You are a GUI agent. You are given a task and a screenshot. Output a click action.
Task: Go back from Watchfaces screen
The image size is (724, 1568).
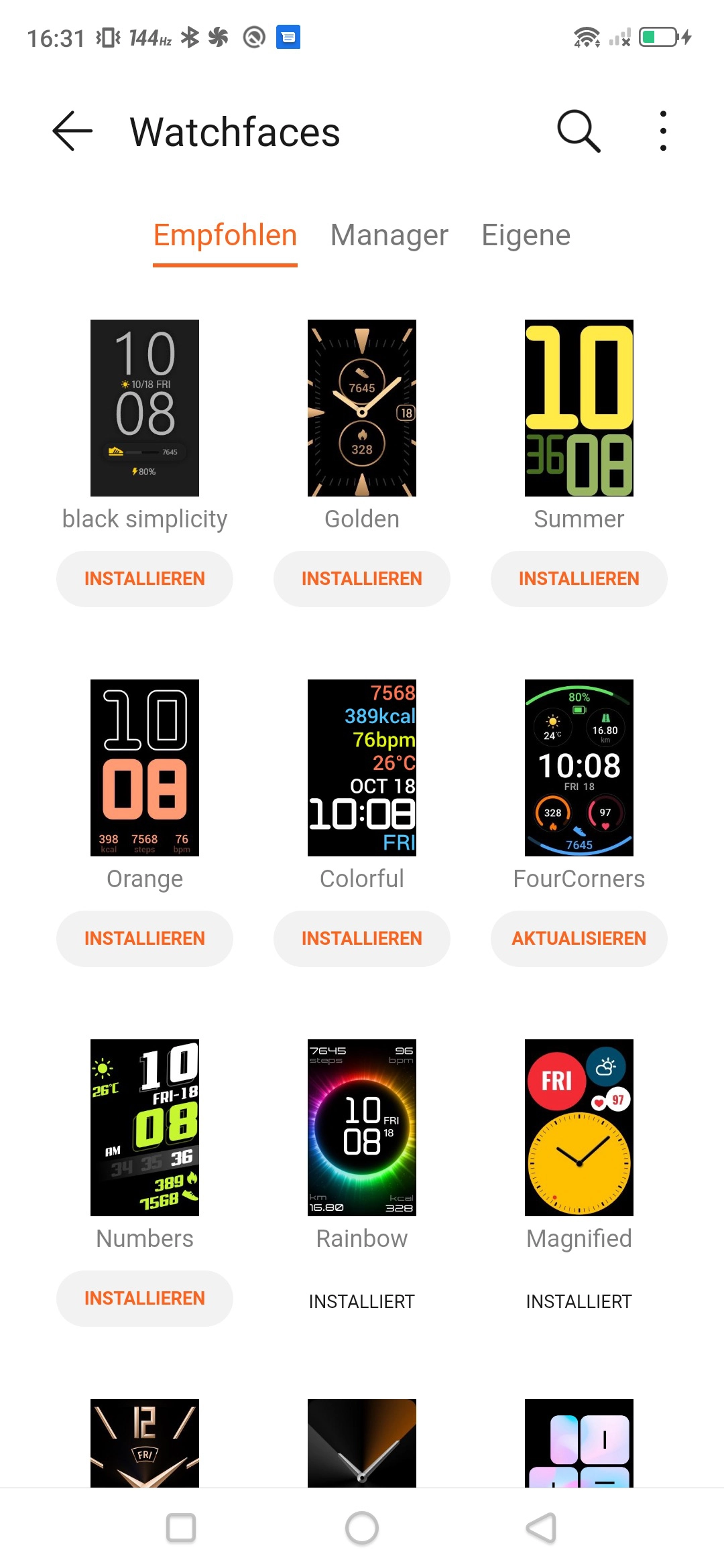(x=72, y=131)
